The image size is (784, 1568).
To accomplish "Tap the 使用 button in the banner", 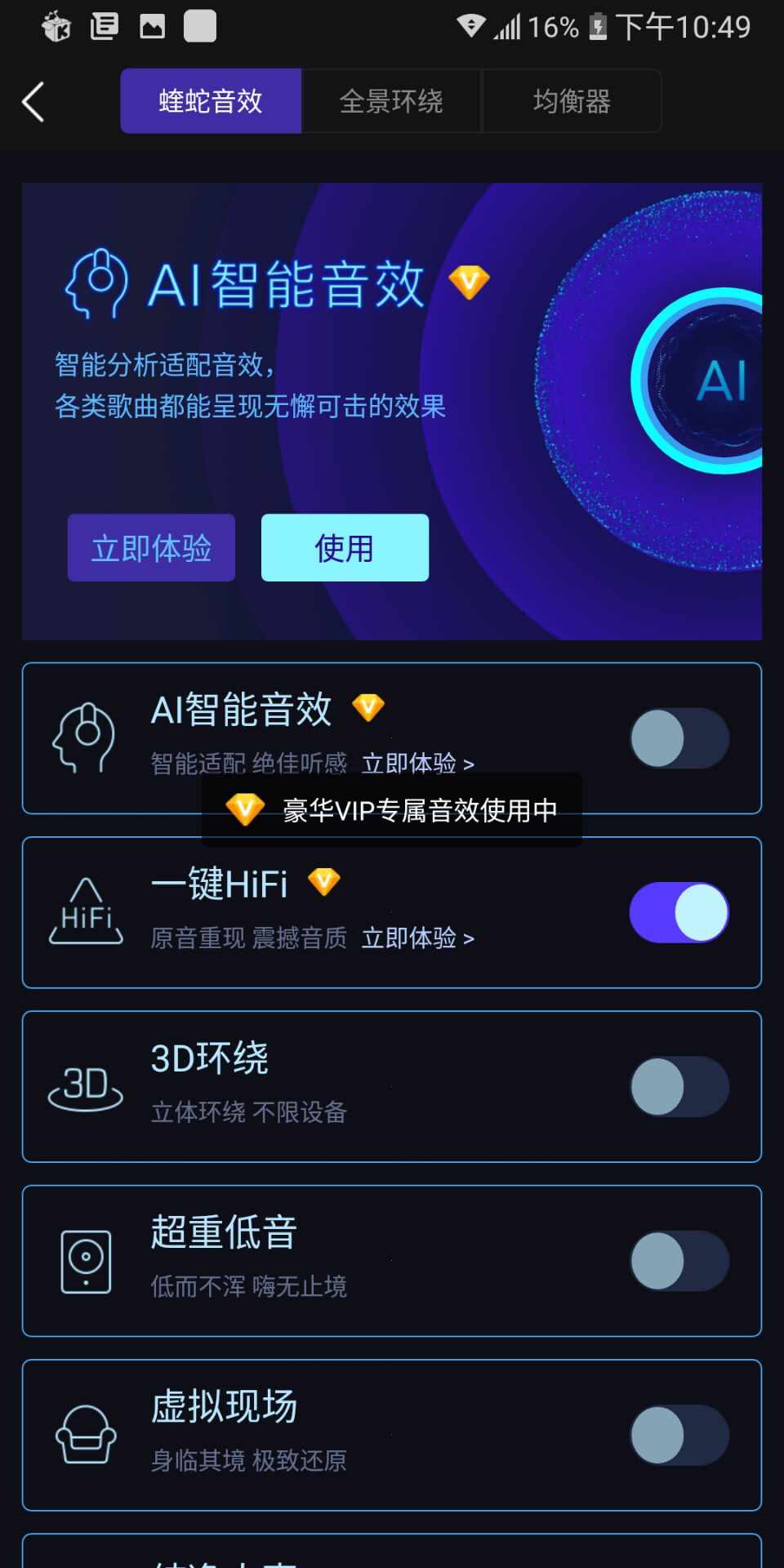I will click(x=345, y=548).
